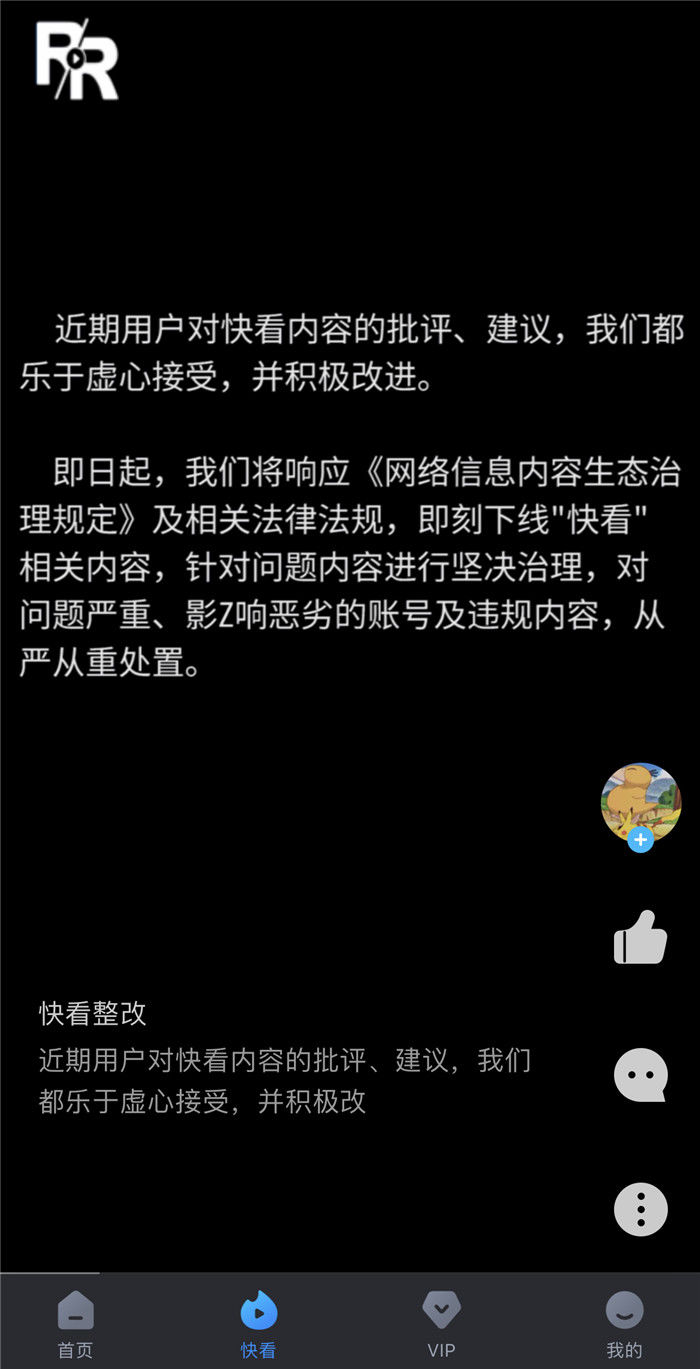Screen dimensions: 700x1369
Task: Go to the VIP tab
Action: 441,1322
